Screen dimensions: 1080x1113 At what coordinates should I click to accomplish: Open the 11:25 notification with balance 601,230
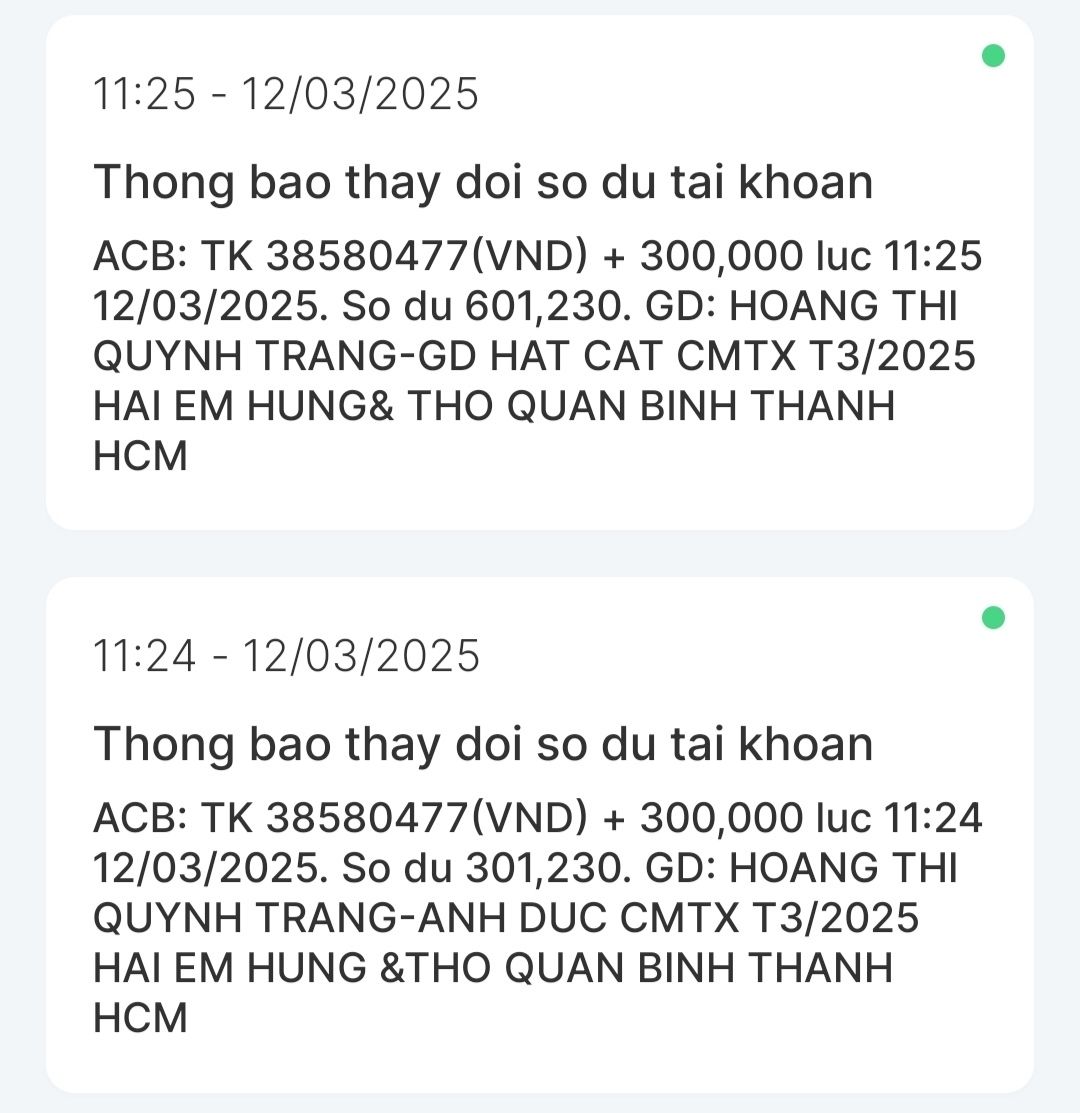point(540,272)
